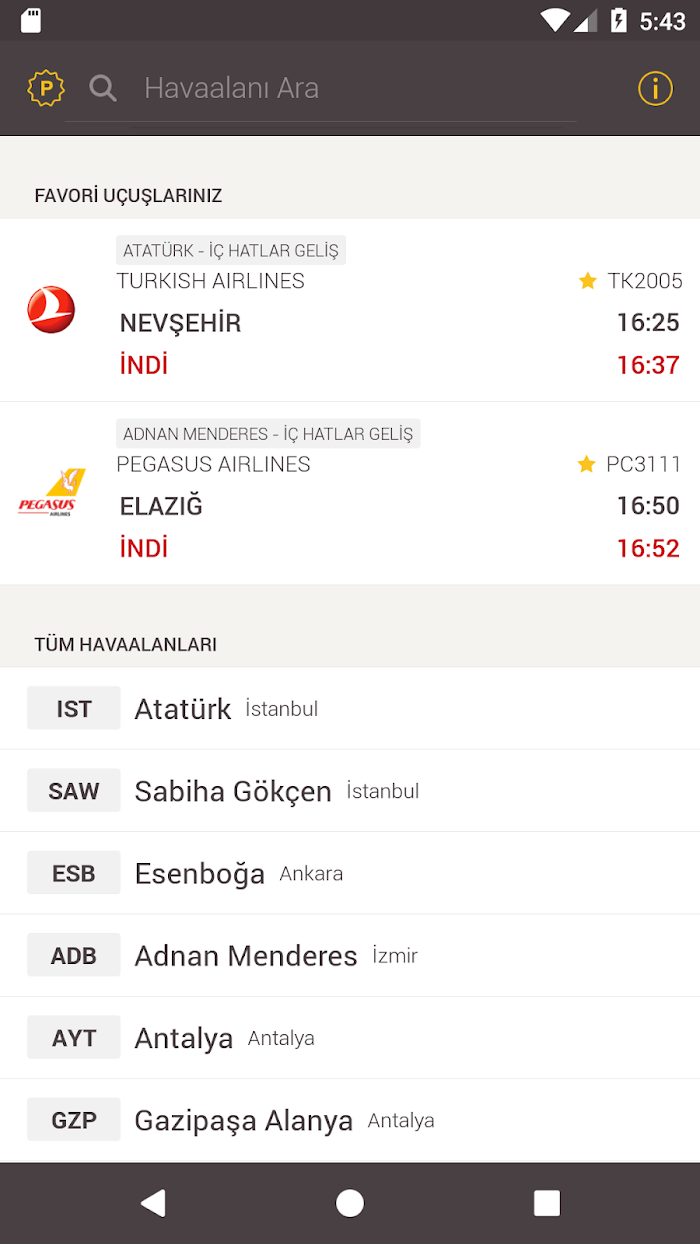Select GZP Gazipaşa Alanya airport
The height and width of the screenshot is (1244, 700).
click(350, 1120)
